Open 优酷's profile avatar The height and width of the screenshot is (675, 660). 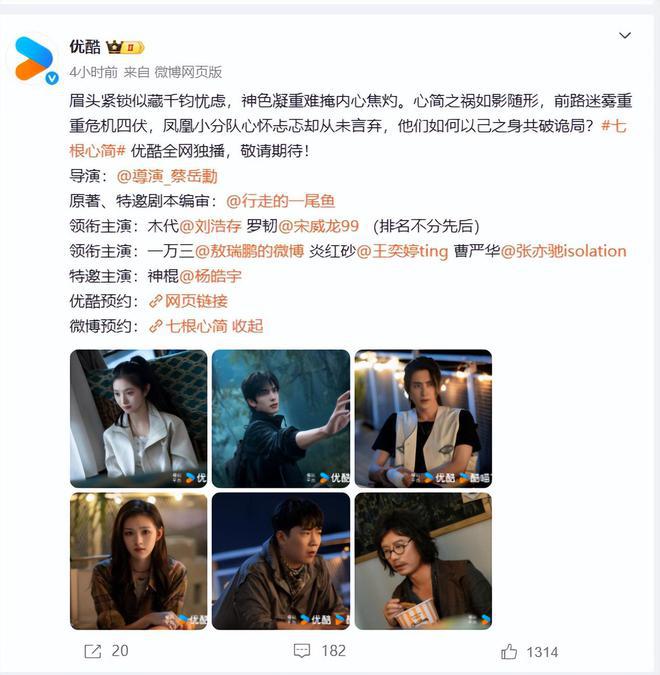coord(36,59)
